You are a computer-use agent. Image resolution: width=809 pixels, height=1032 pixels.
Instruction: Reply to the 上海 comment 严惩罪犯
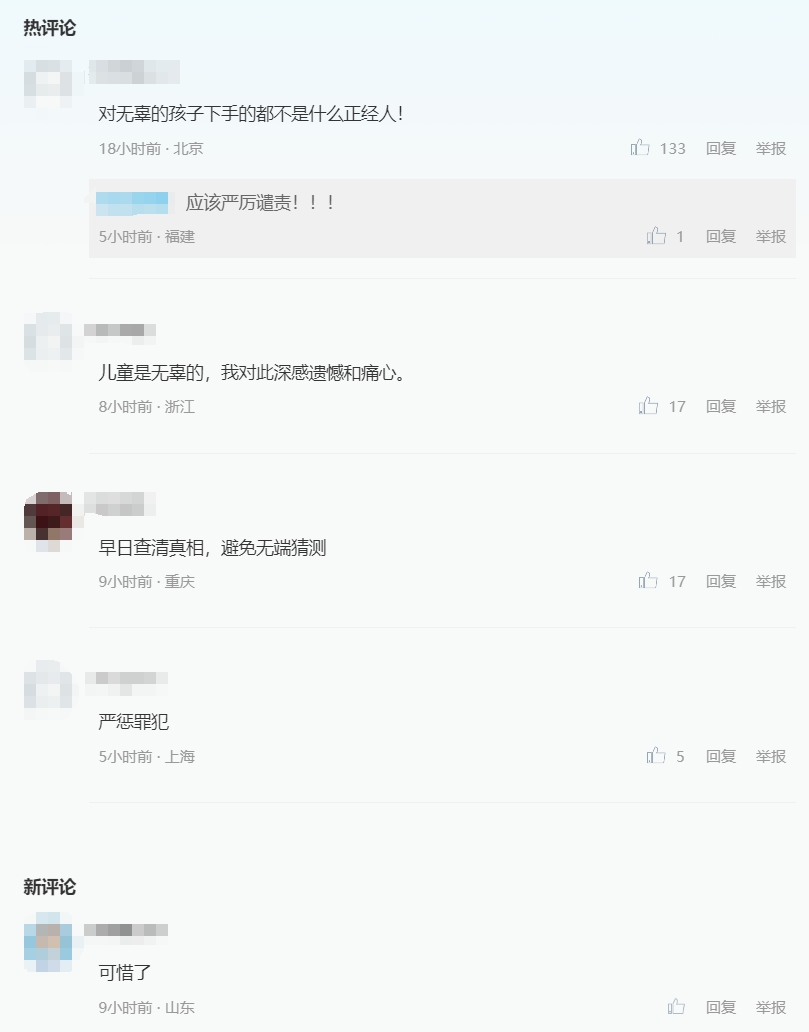(721, 756)
